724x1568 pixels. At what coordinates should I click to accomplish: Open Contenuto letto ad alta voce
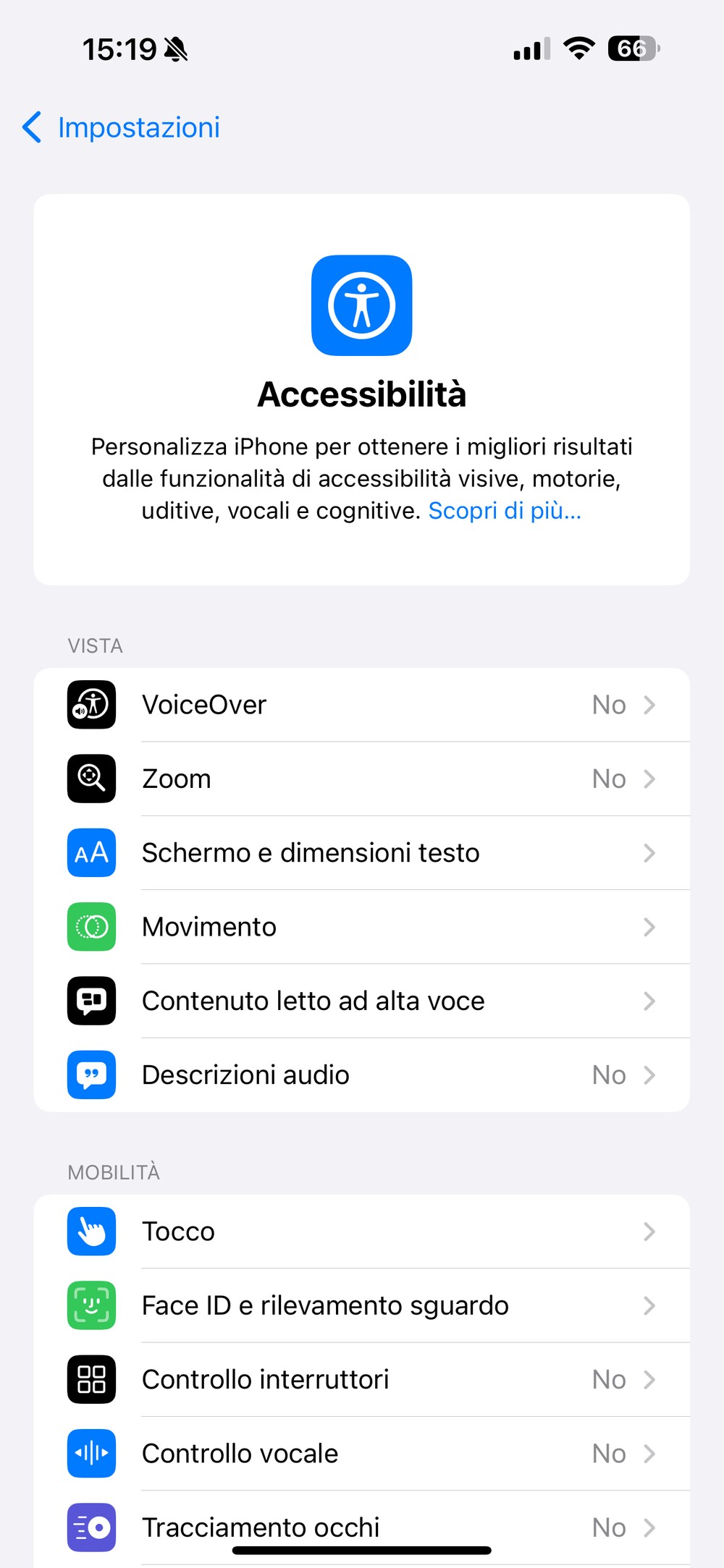click(361, 1001)
